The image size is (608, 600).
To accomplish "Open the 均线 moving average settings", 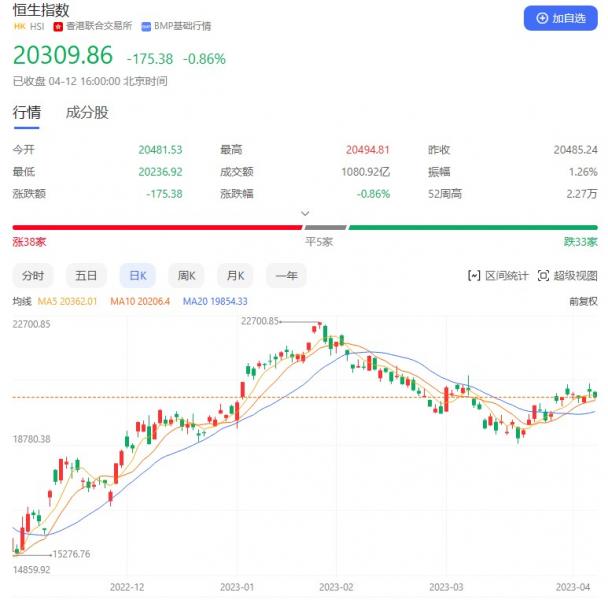I will [22, 301].
